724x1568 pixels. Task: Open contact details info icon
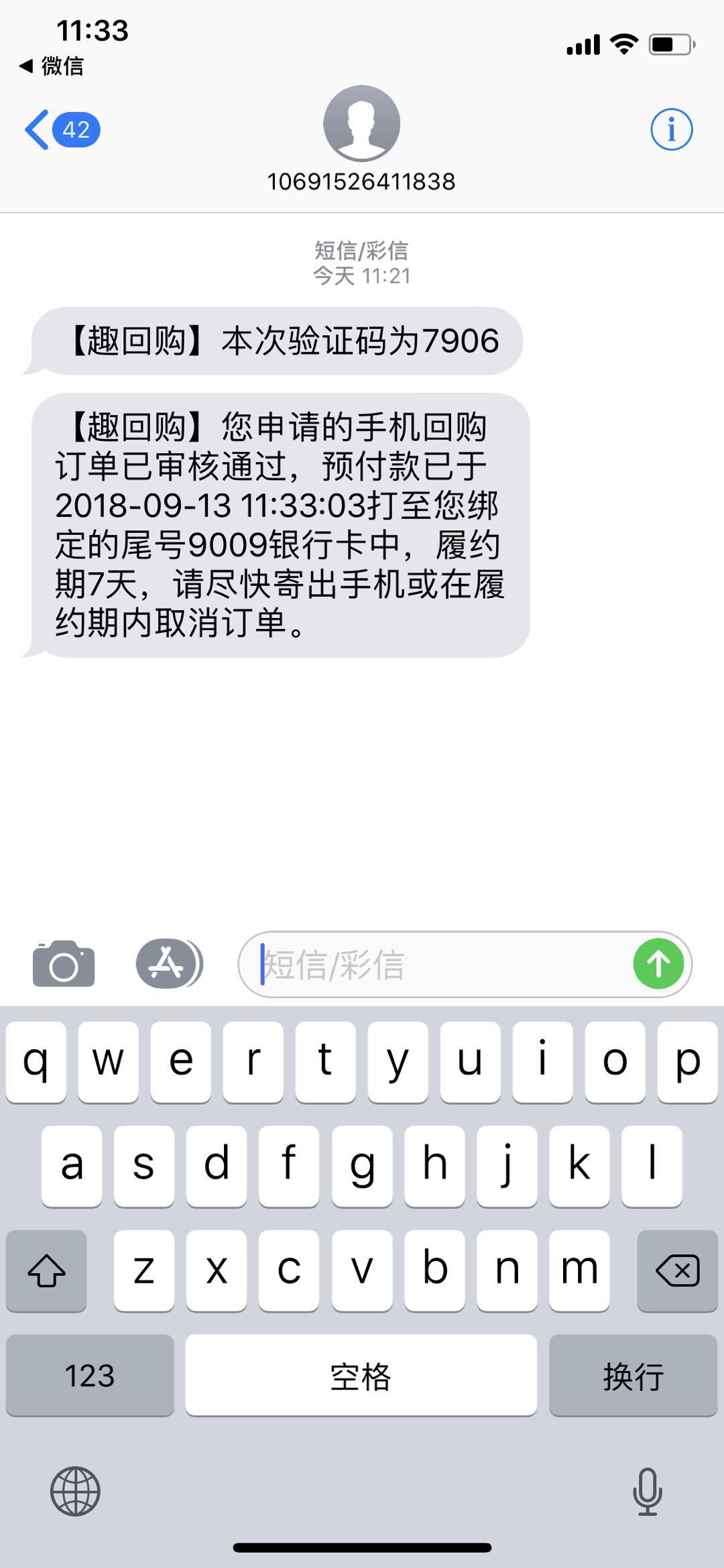(x=671, y=129)
